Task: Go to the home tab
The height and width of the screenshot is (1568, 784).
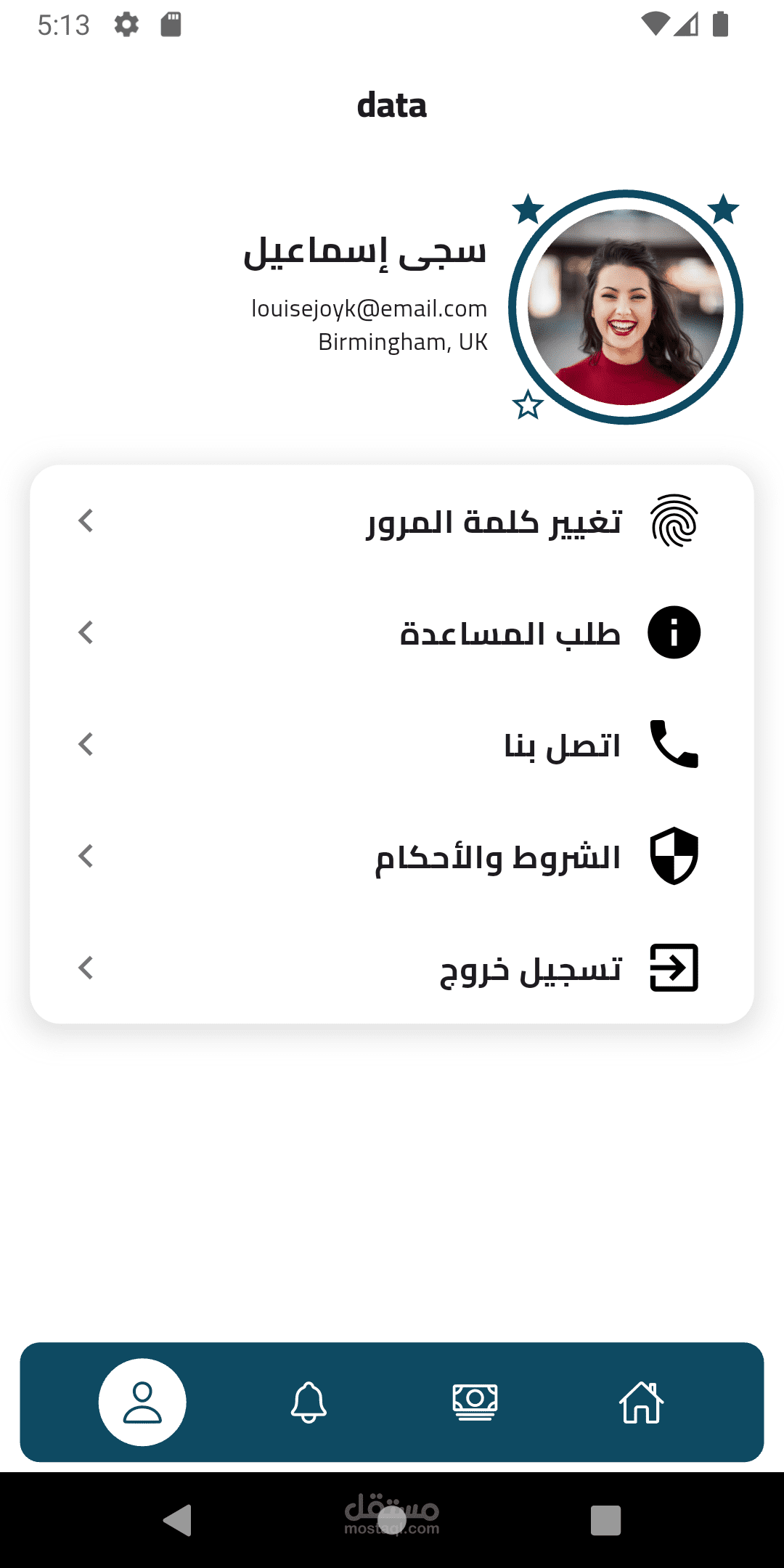Action: [x=642, y=1402]
